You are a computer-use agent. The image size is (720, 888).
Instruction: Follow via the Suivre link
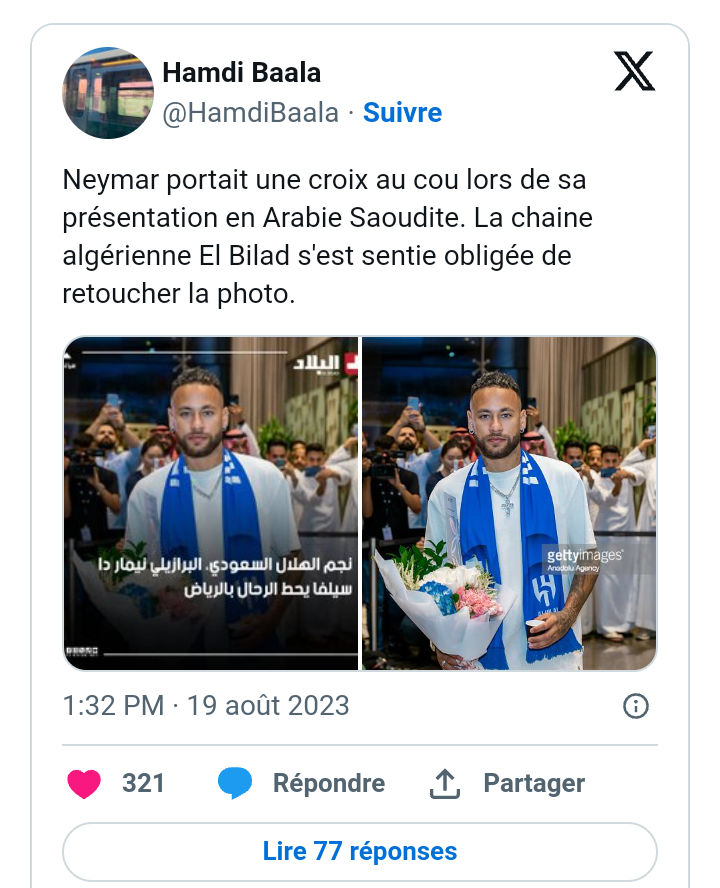tap(402, 113)
